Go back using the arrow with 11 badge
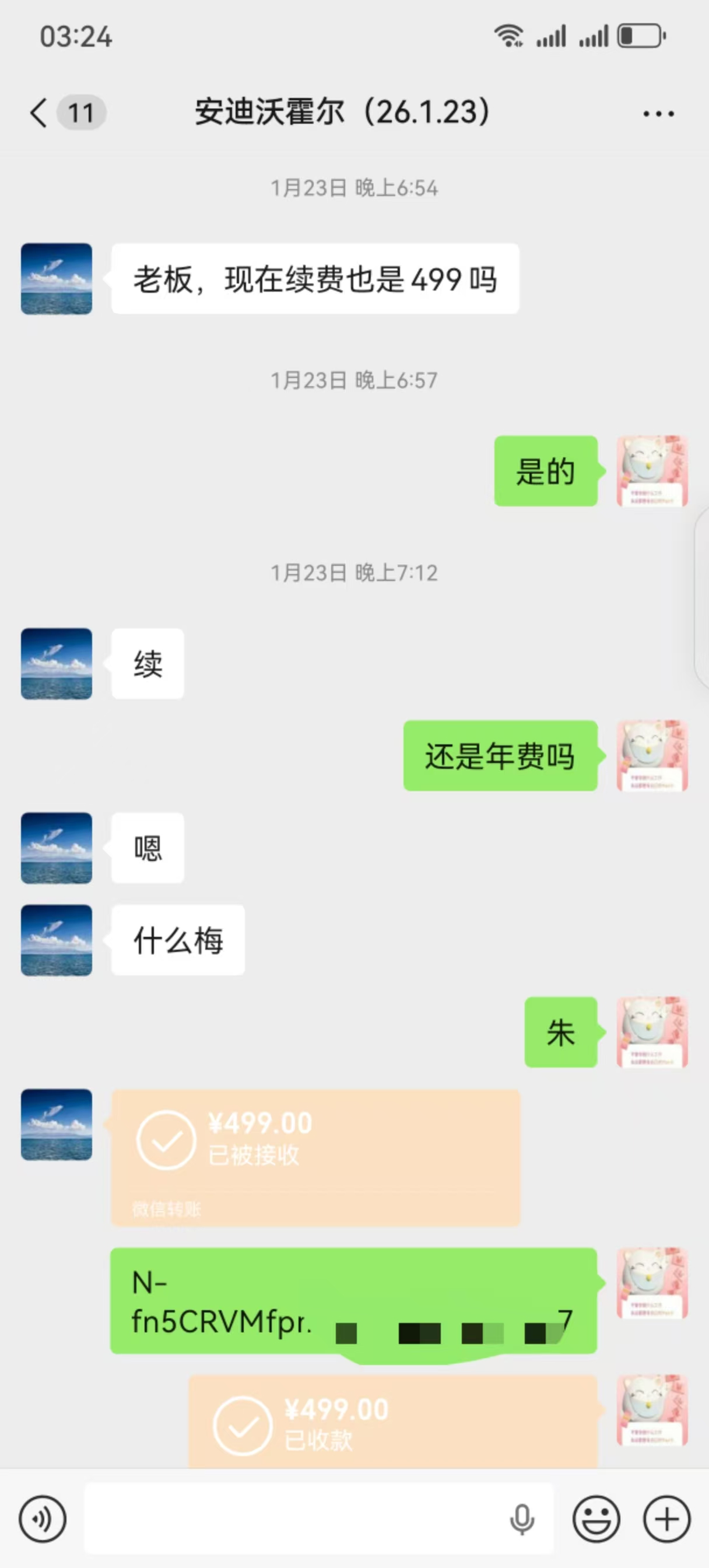Image resolution: width=709 pixels, height=1568 pixels. 61,113
